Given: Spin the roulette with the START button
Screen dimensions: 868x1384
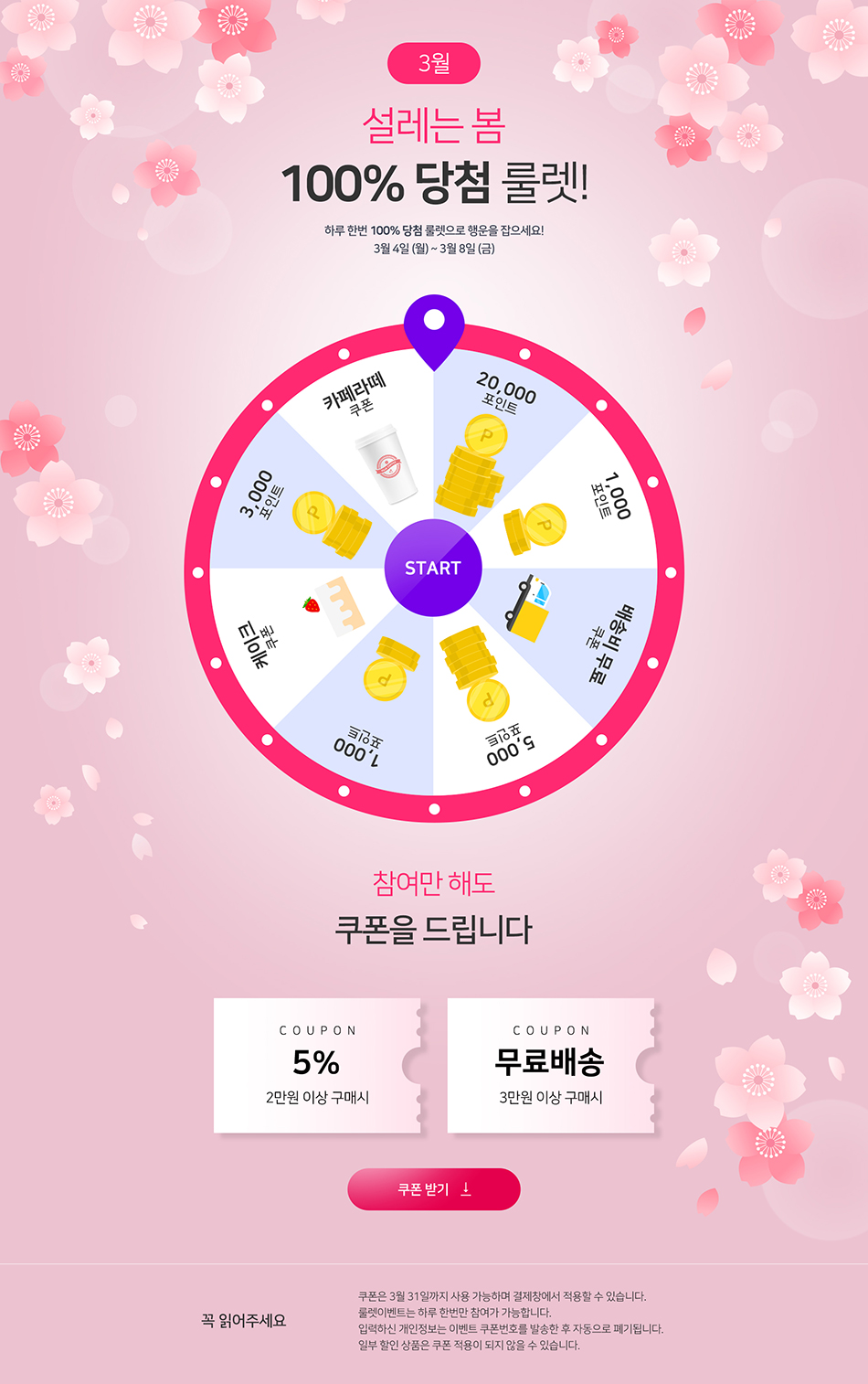Looking at the screenshot, I should 433,568.
